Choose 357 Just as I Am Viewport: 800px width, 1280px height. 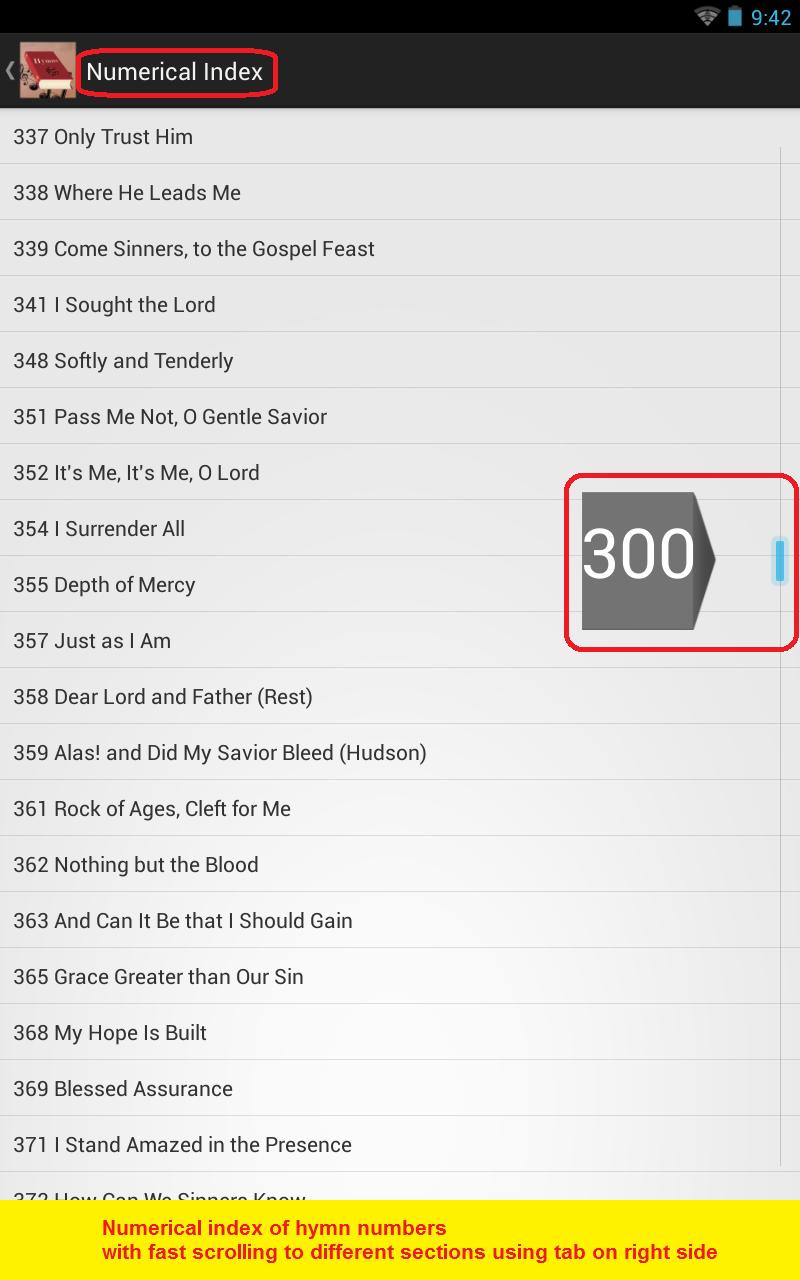pyautogui.click(x=92, y=641)
